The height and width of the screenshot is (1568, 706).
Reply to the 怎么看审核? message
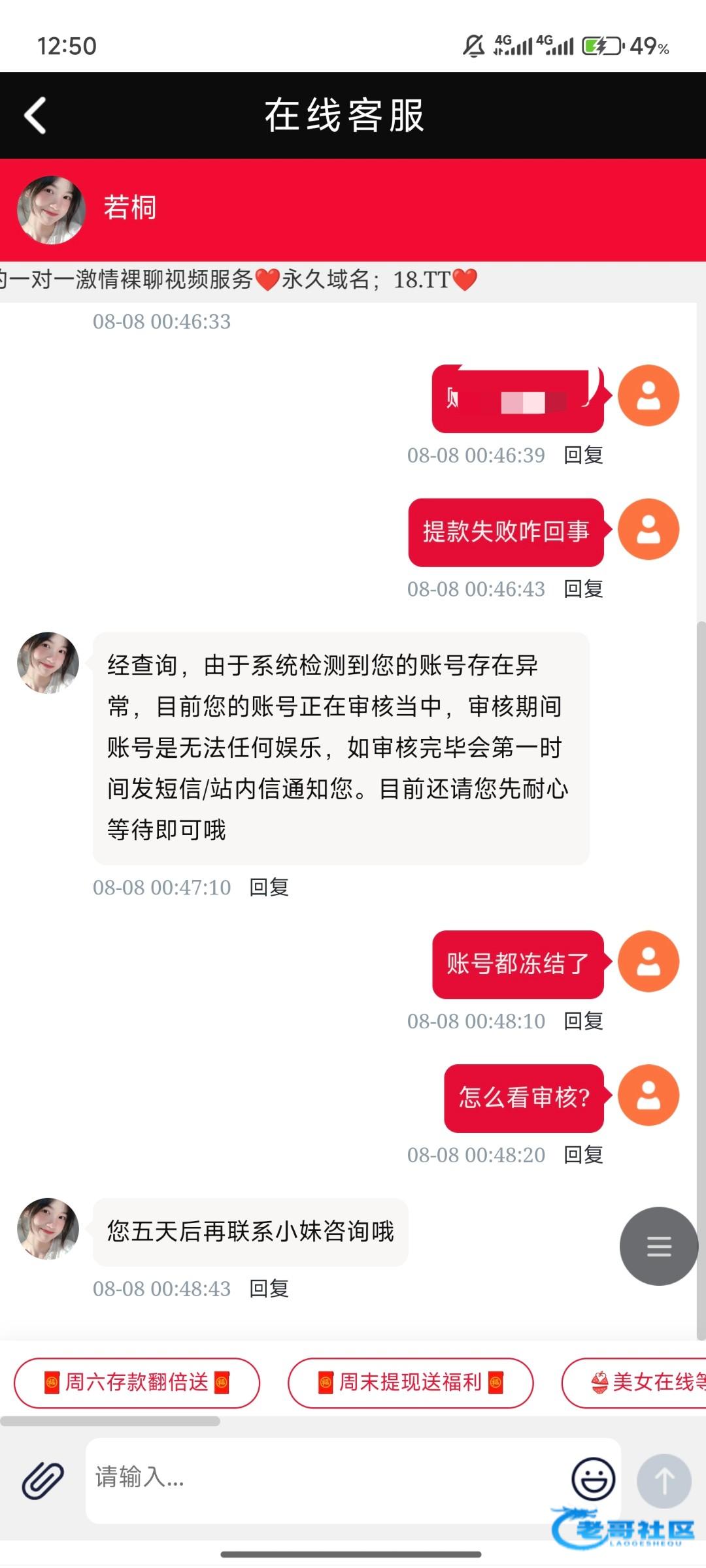tap(583, 1154)
